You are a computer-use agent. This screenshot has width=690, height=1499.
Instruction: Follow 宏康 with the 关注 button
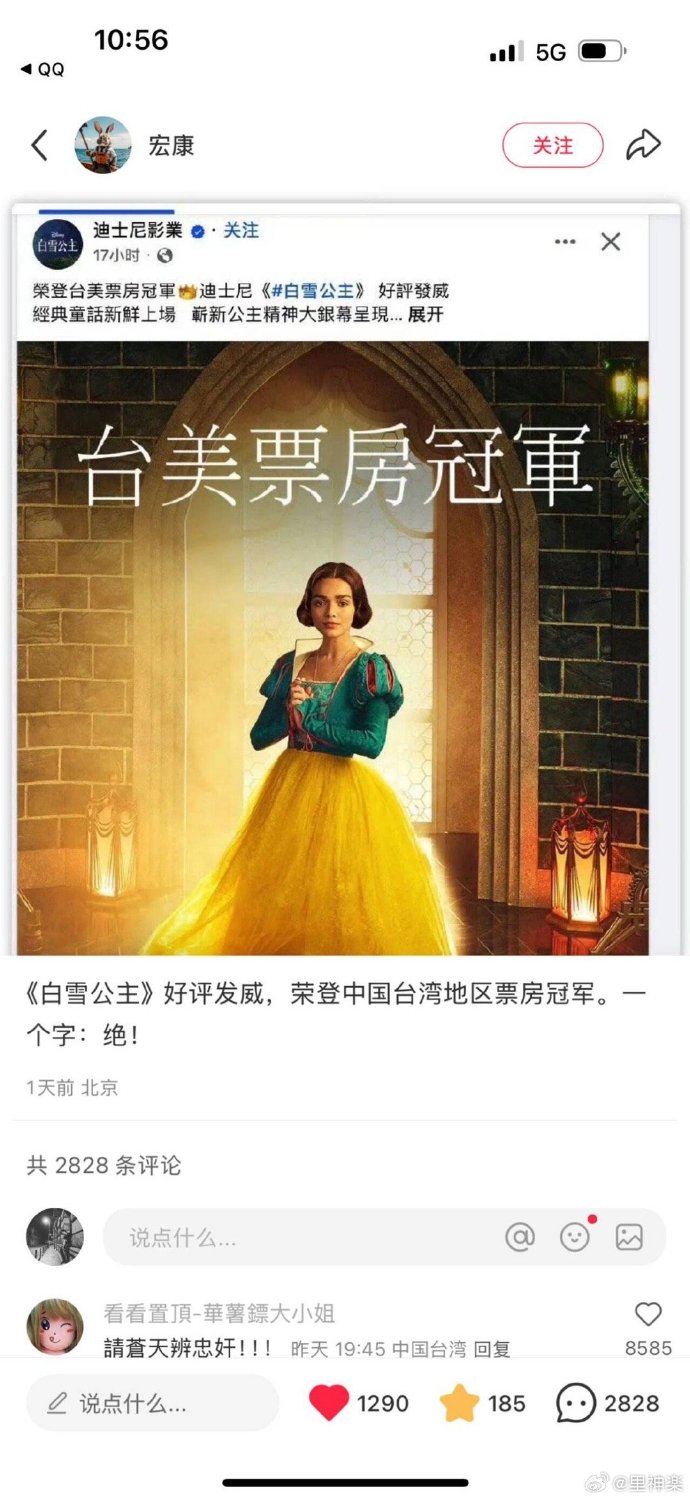point(553,146)
